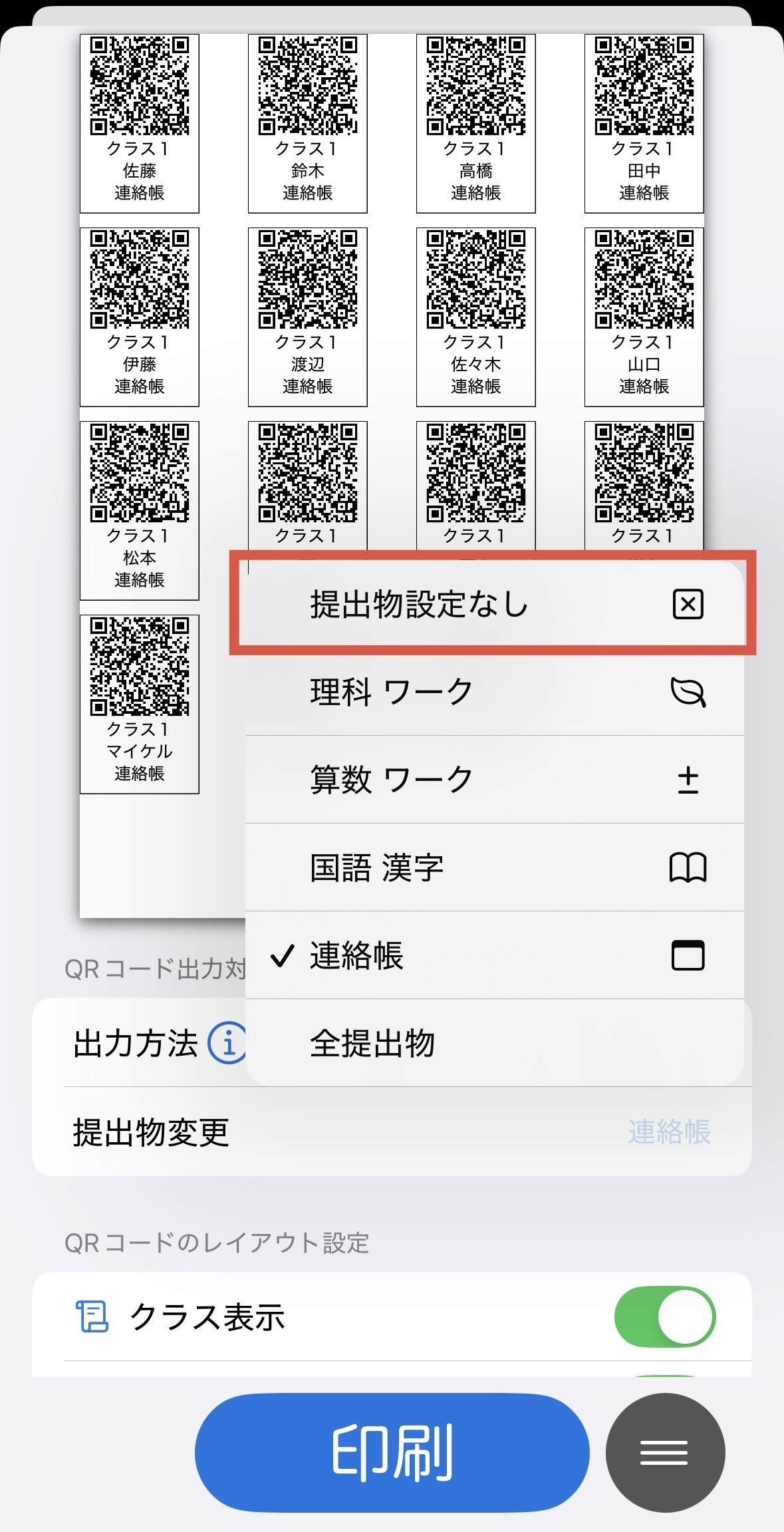Click the blue 連絡帳 value text
Image resolution: width=784 pixels, height=1532 pixels.
(670, 1133)
